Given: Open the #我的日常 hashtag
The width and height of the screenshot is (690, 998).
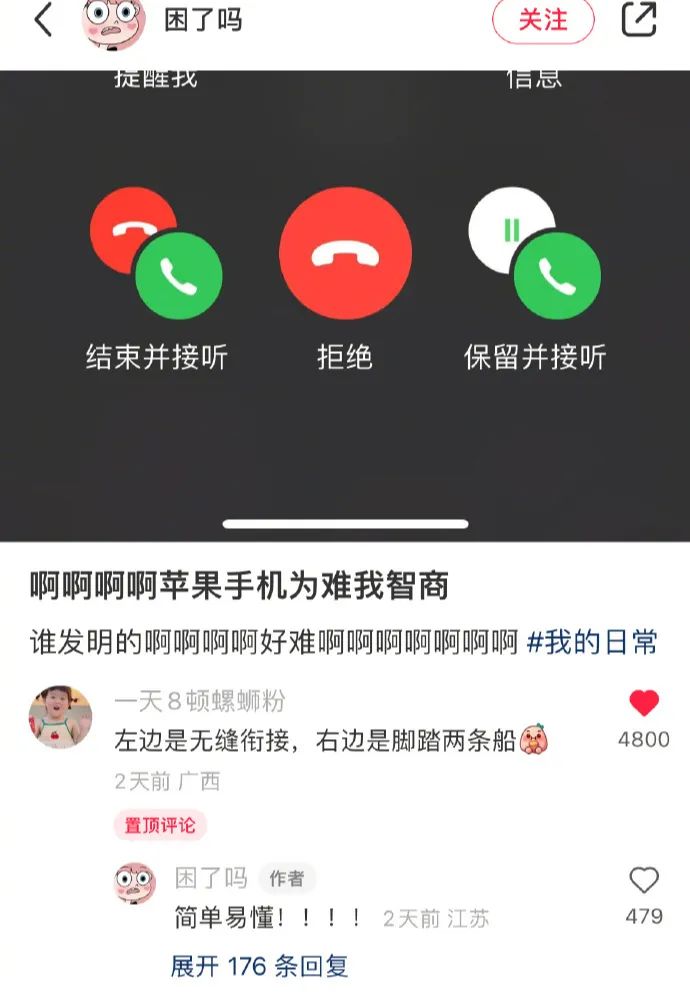Looking at the screenshot, I should pyautogui.click(x=592, y=642).
